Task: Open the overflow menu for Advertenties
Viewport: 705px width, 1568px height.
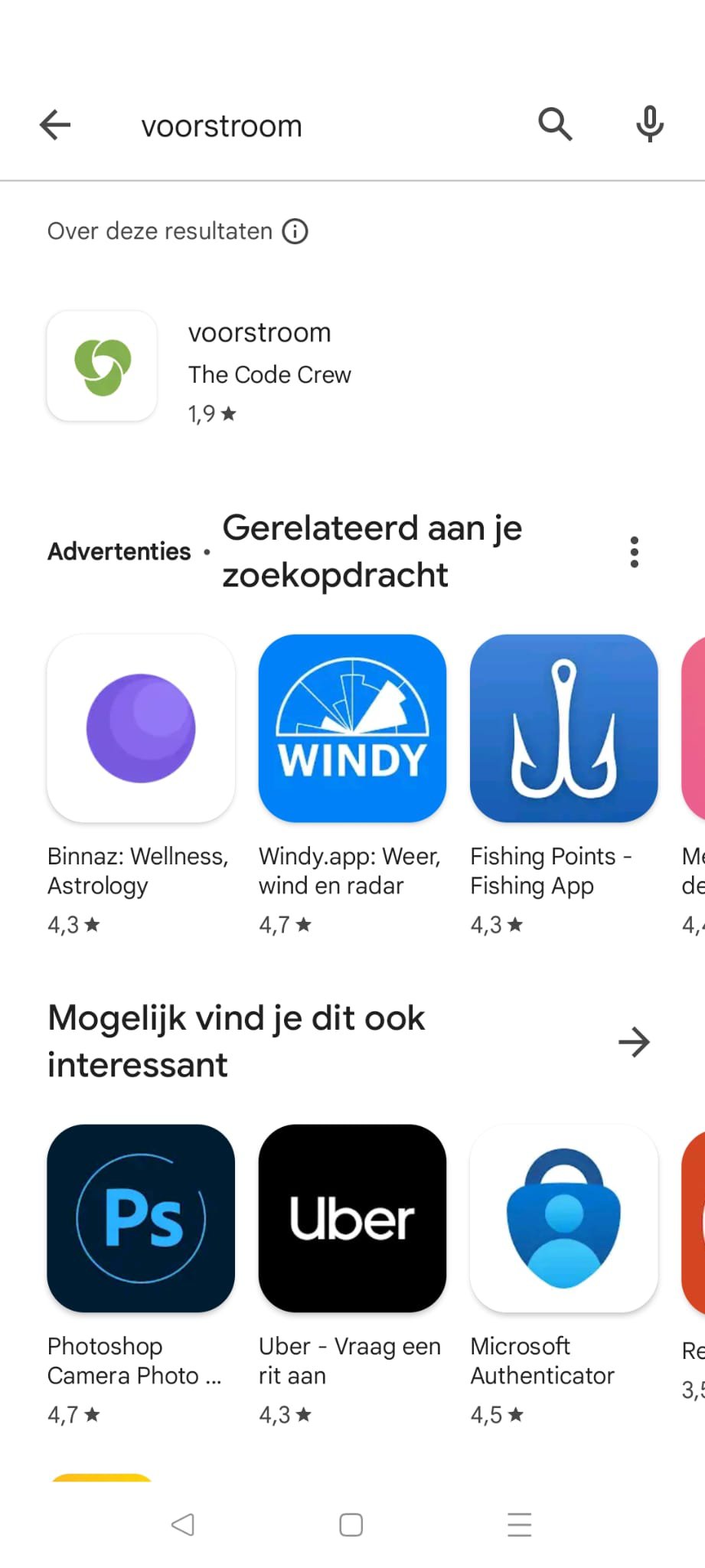Action: [x=634, y=552]
